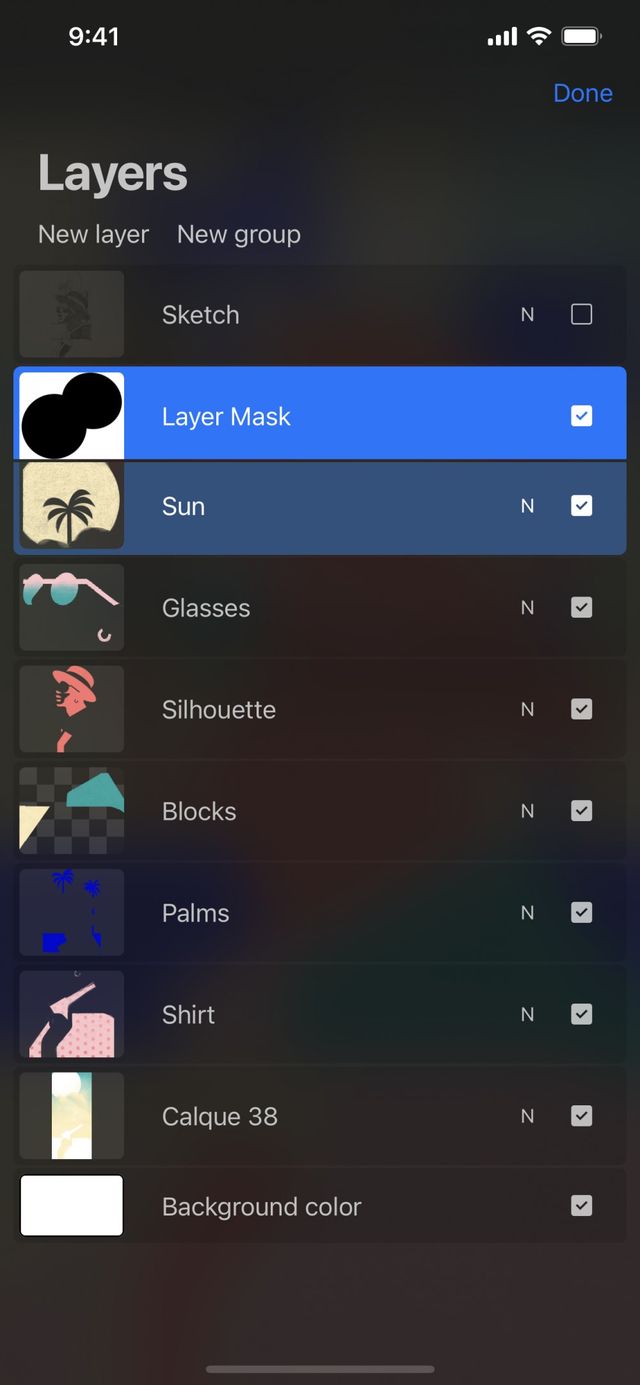Open blend mode N for Sketch layer
Viewport: 640px width, 1385px height.
pos(527,314)
